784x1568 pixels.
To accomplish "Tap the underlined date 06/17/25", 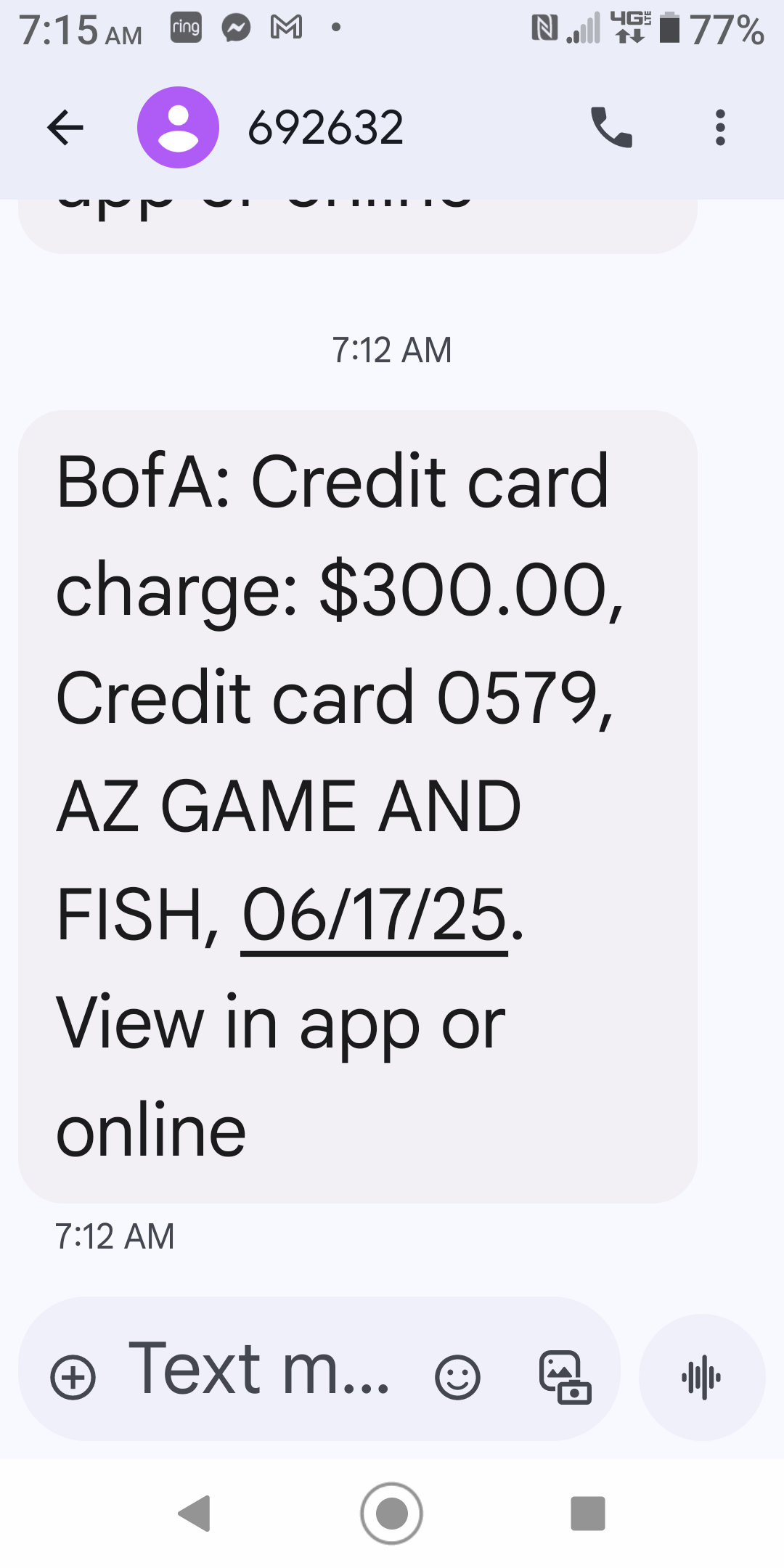I will 374,915.
